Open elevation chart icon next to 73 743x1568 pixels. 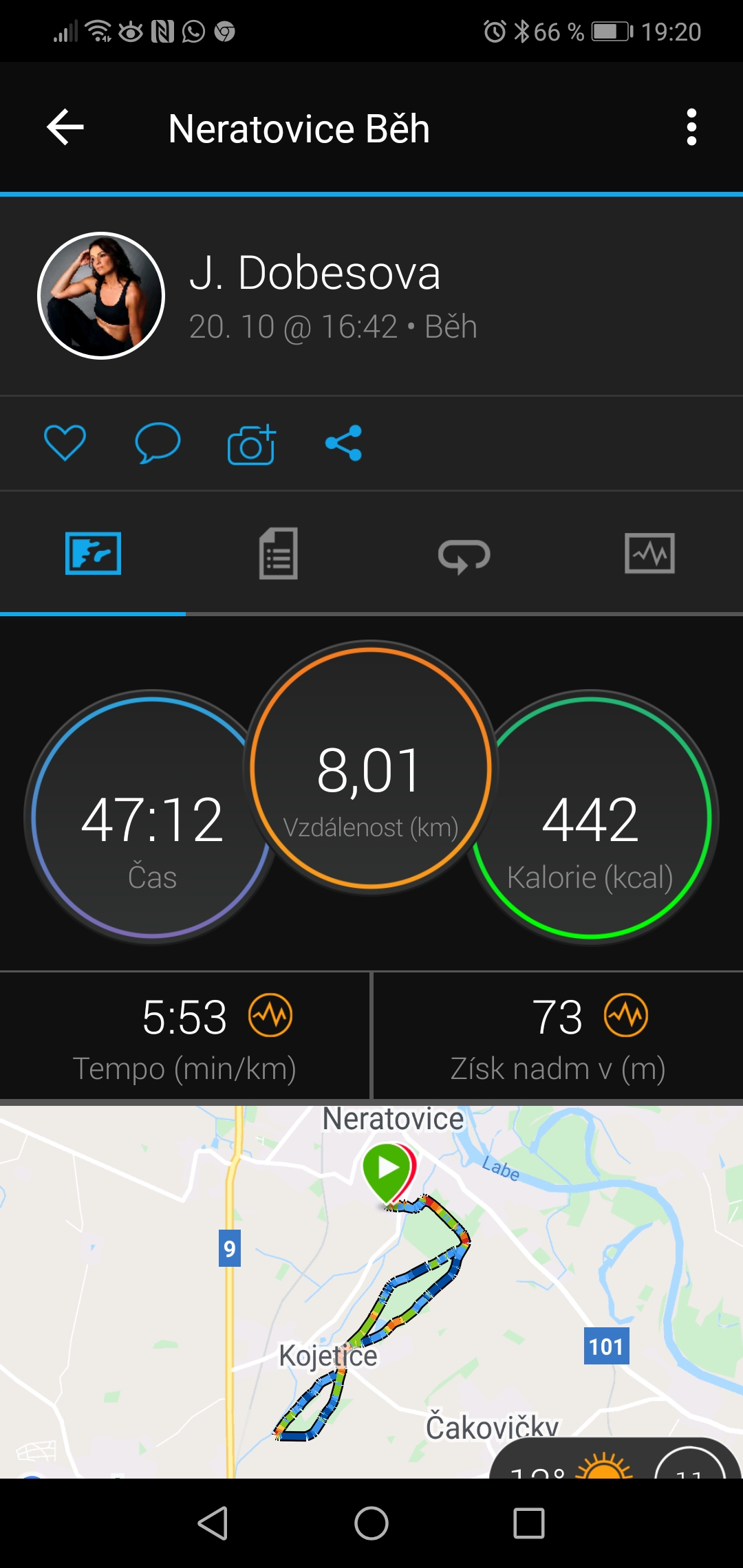626,1016
